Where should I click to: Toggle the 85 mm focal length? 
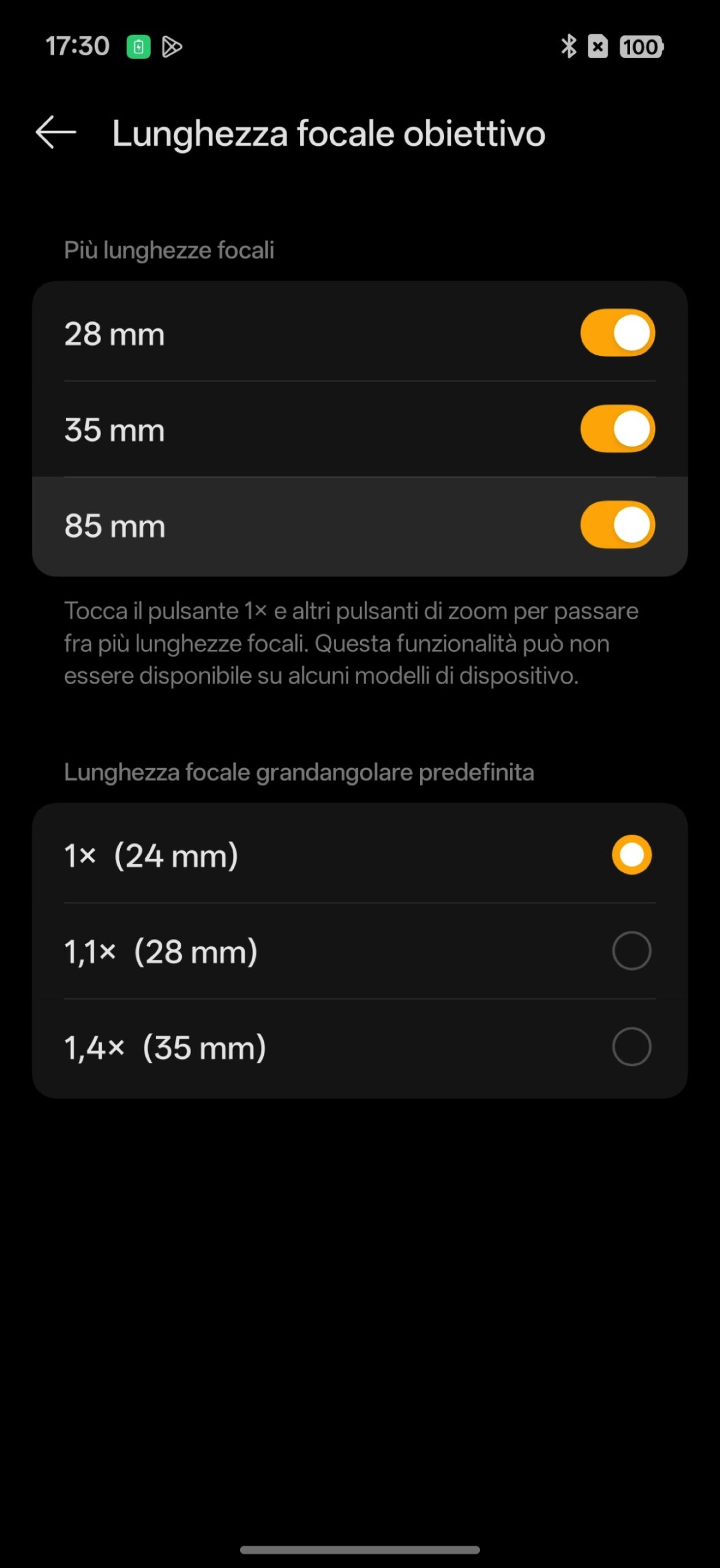click(x=617, y=525)
